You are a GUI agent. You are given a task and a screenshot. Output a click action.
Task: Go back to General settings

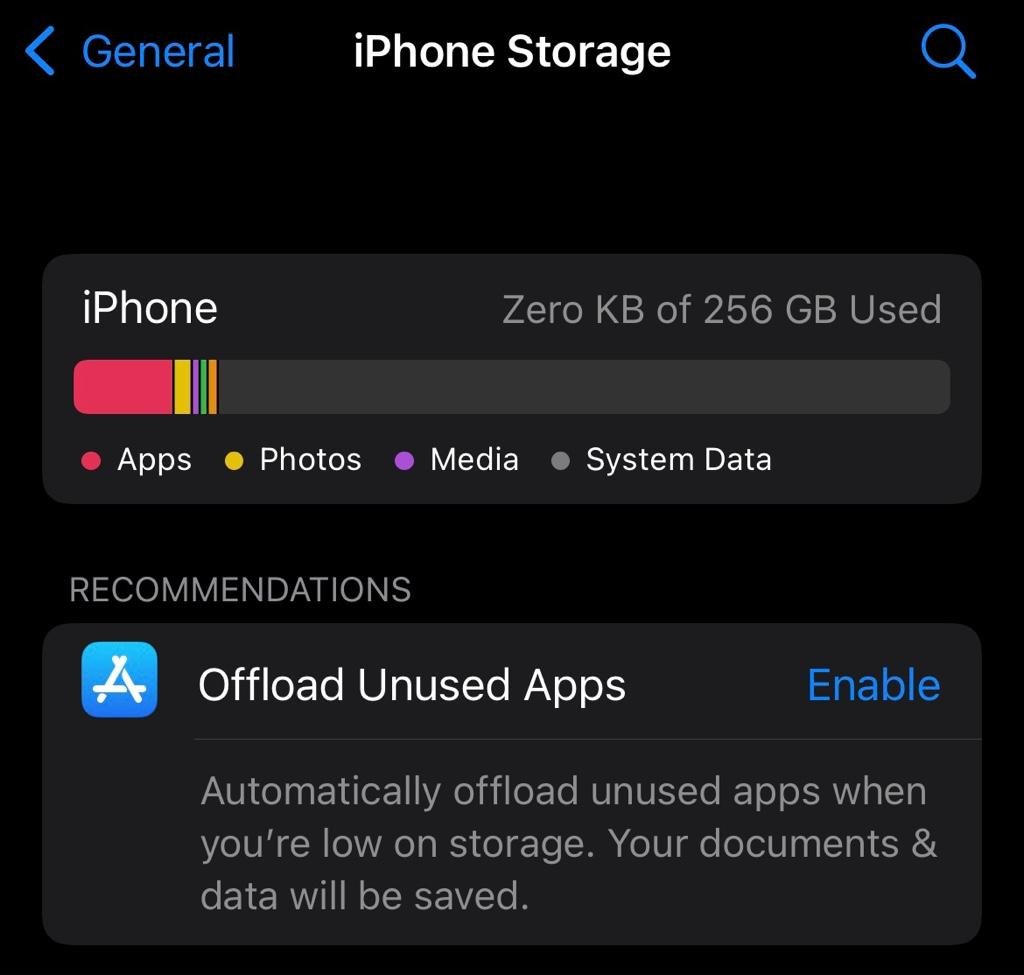(x=130, y=52)
